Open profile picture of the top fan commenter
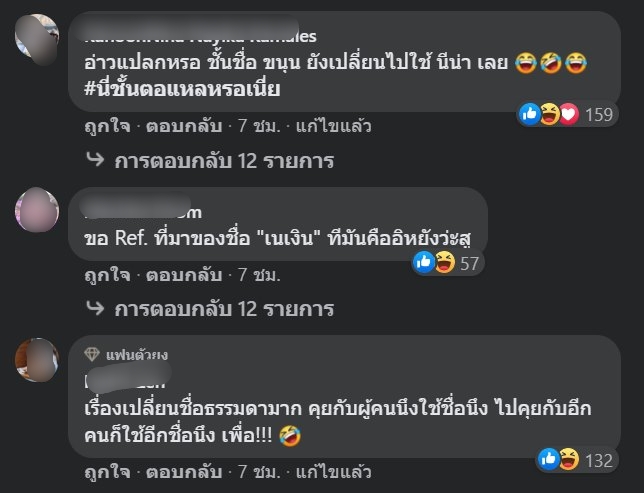The image size is (644, 493). coord(36,360)
